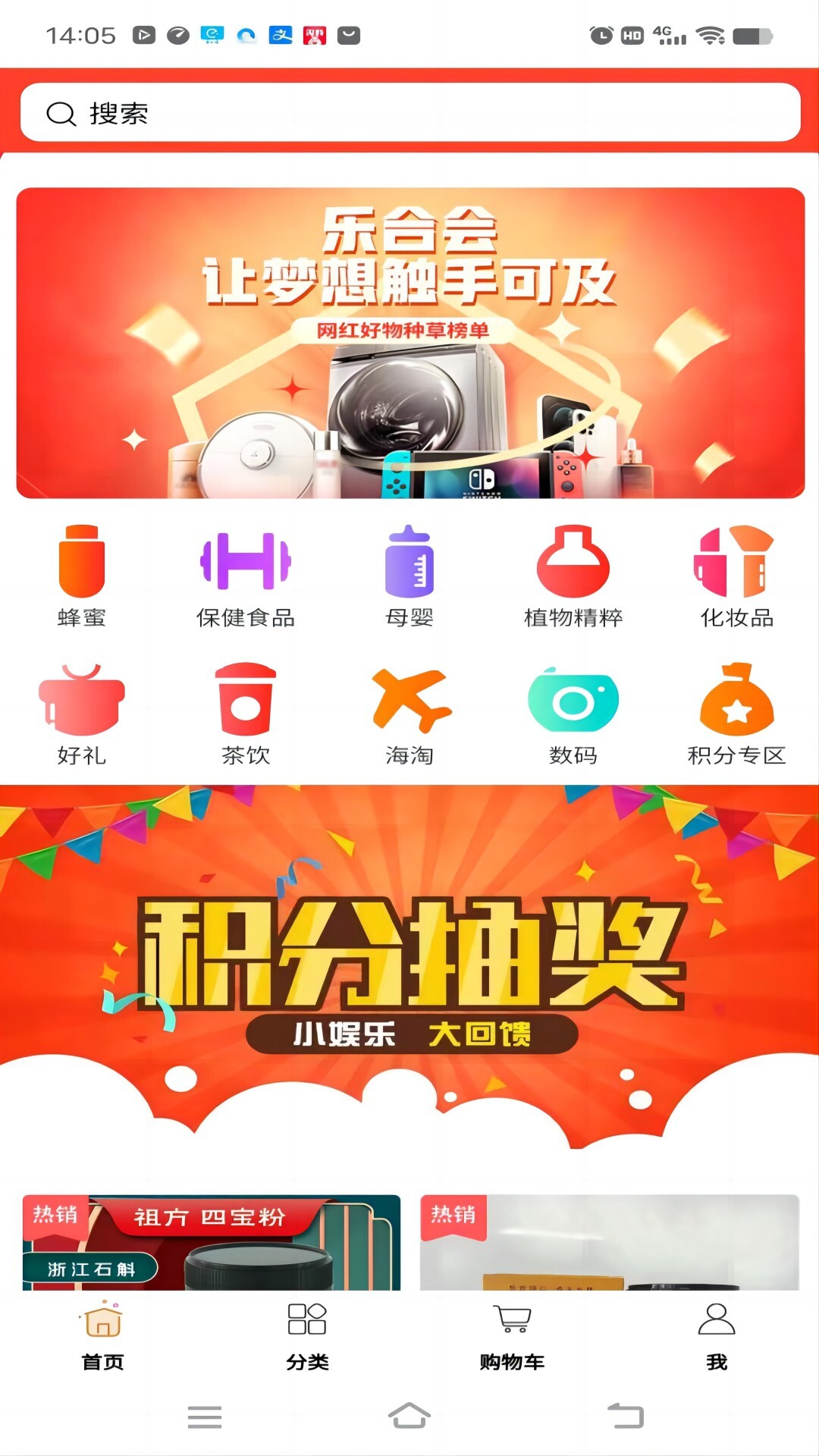This screenshot has height=1456, width=819.
Task: Switch to the 分类 tab
Action: click(x=307, y=1336)
